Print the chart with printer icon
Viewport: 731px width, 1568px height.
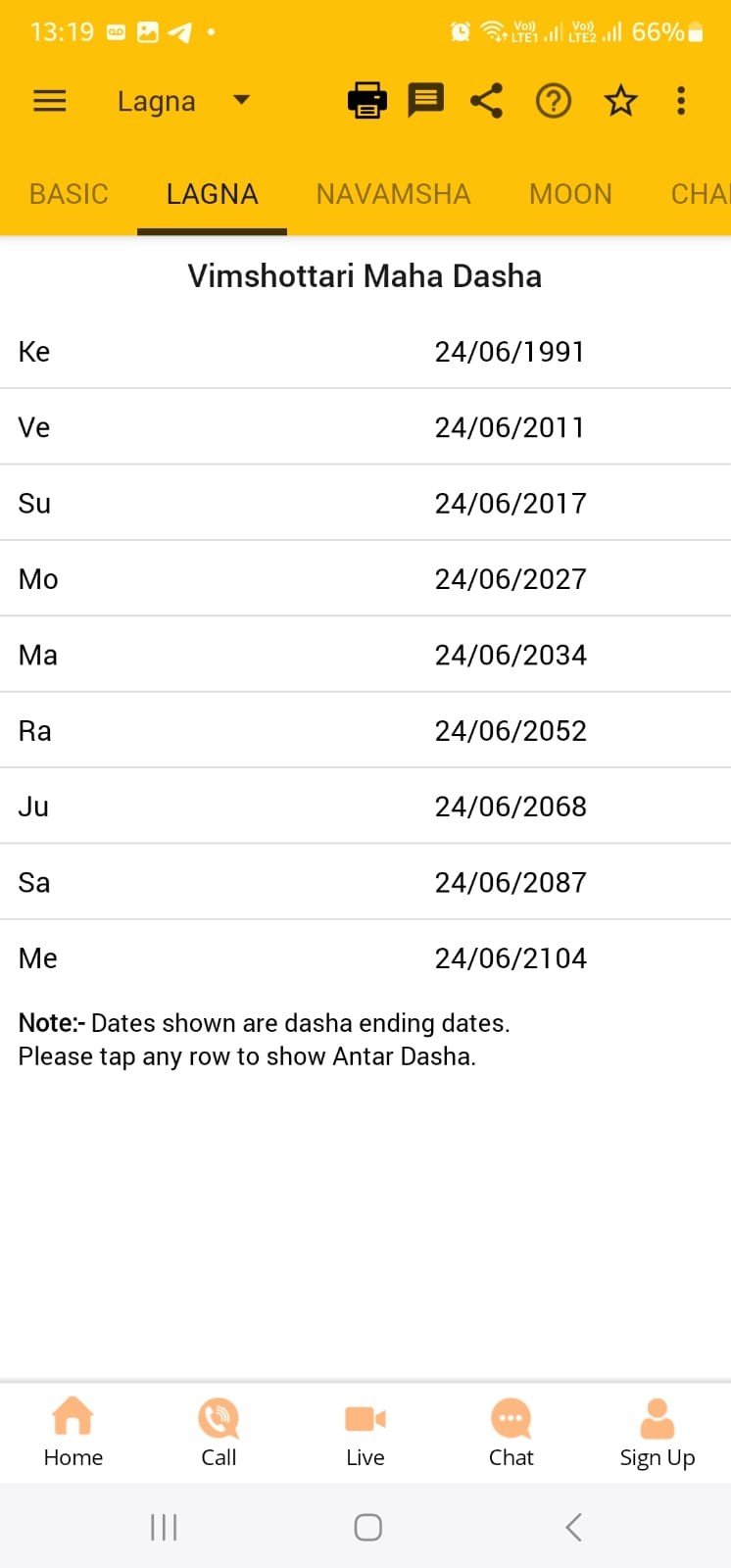pyautogui.click(x=367, y=101)
